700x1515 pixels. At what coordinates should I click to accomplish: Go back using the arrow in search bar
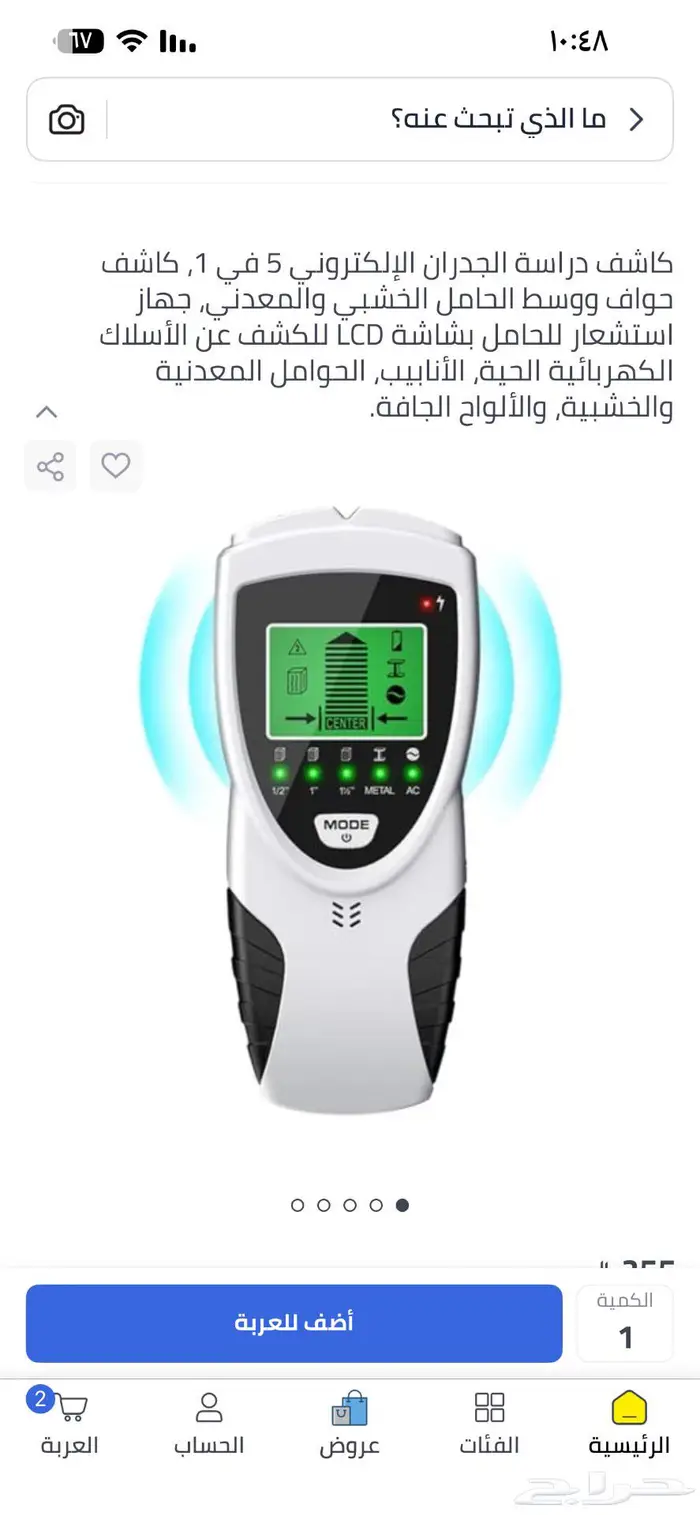point(636,120)
